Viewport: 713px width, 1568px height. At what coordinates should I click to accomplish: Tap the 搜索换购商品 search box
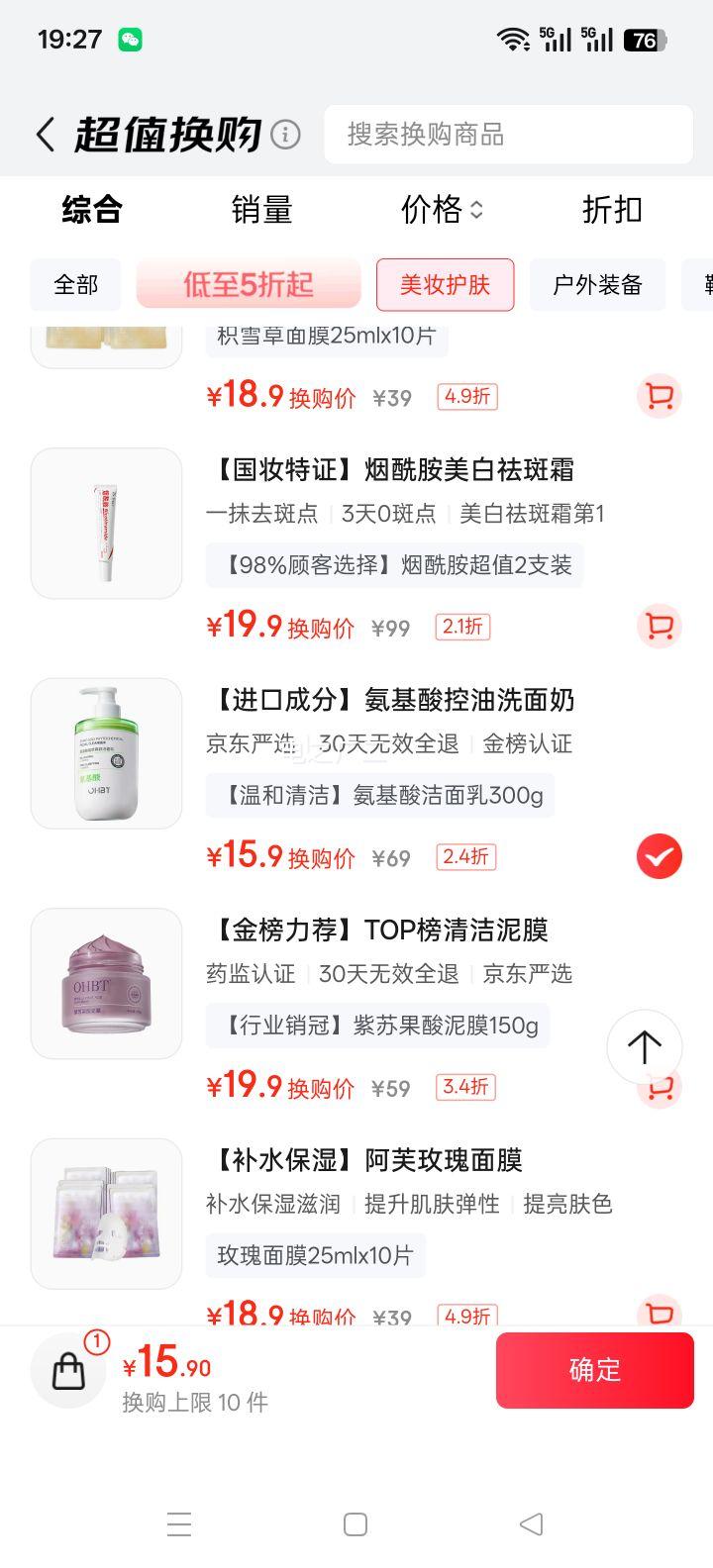[x=507, y=135]
